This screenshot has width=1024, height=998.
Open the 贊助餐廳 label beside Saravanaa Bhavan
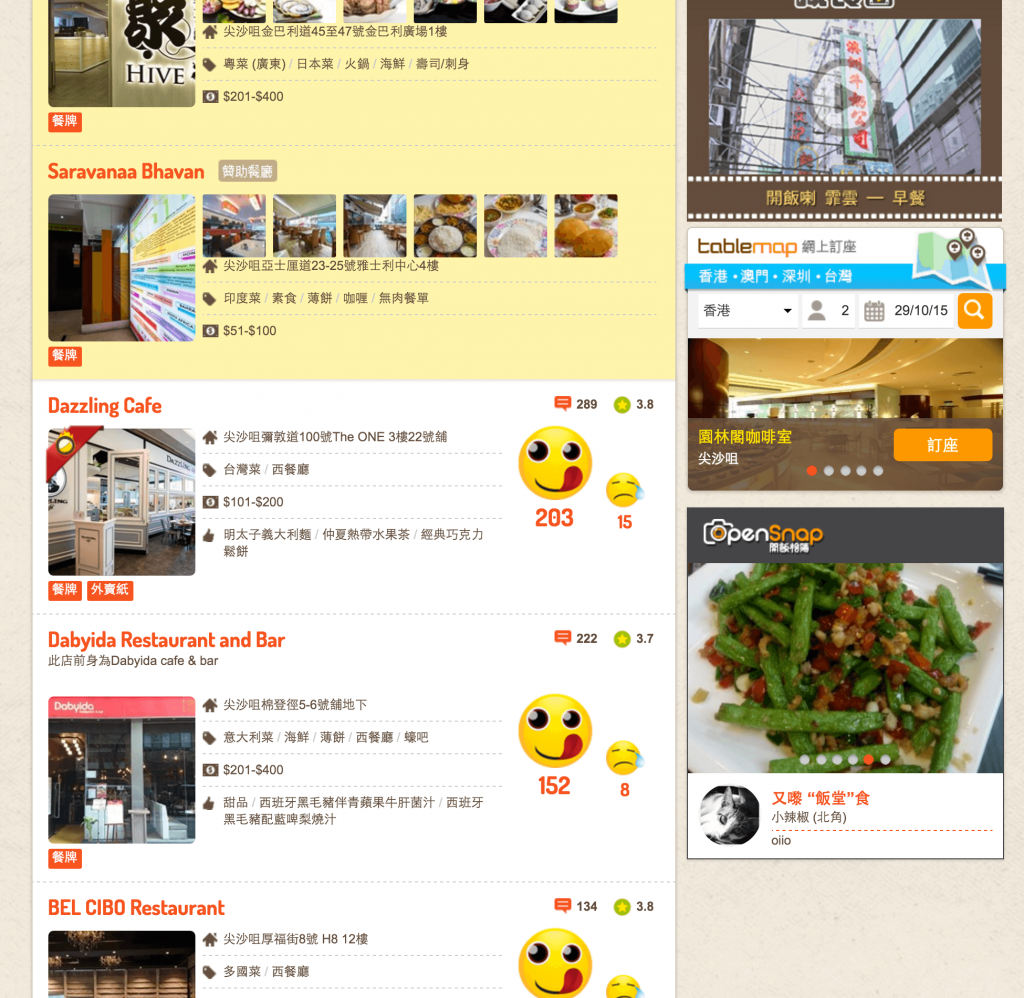coord(247,171)
